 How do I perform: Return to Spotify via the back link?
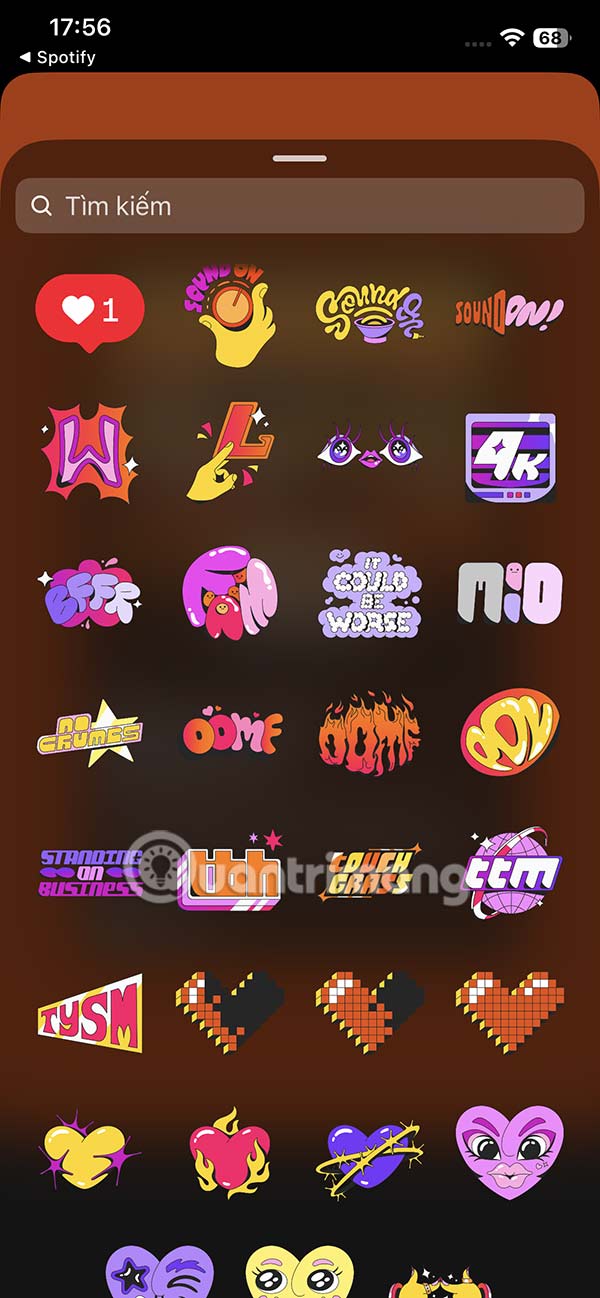pyautogui.click(x=58, y=57)
